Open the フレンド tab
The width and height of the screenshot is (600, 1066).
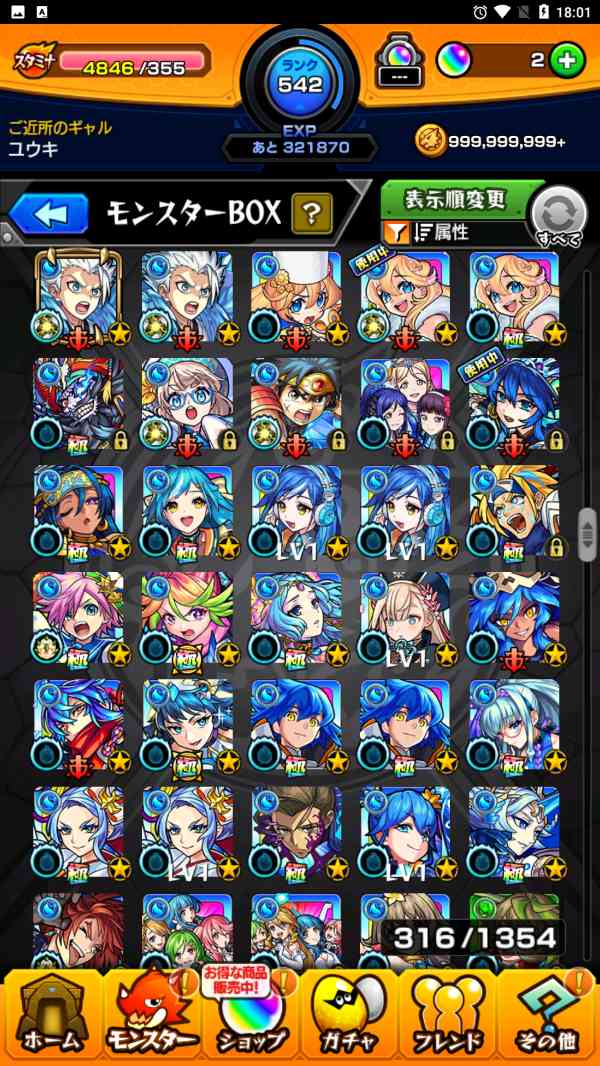447,1013
